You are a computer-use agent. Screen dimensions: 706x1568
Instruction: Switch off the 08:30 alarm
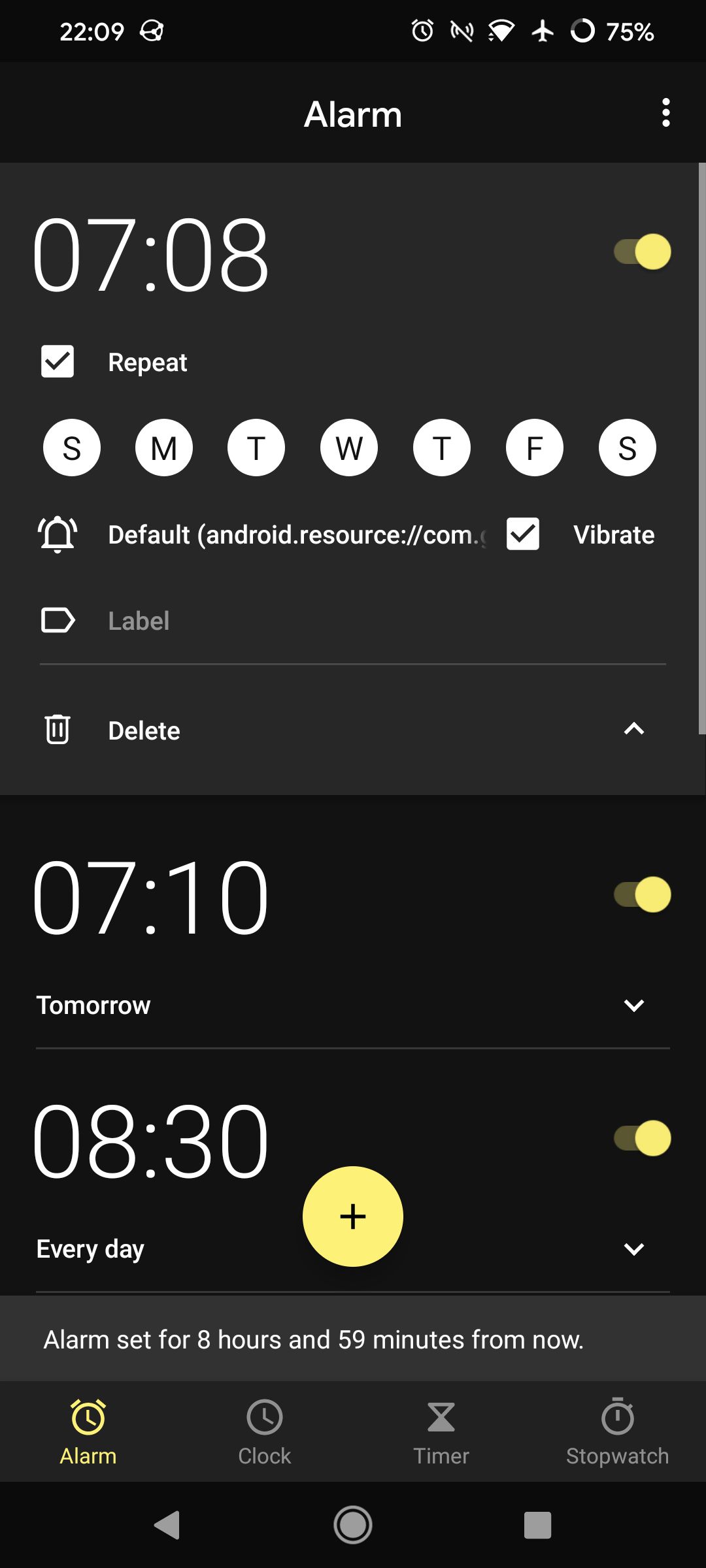pyautogui.click(x=643, y=1138)
